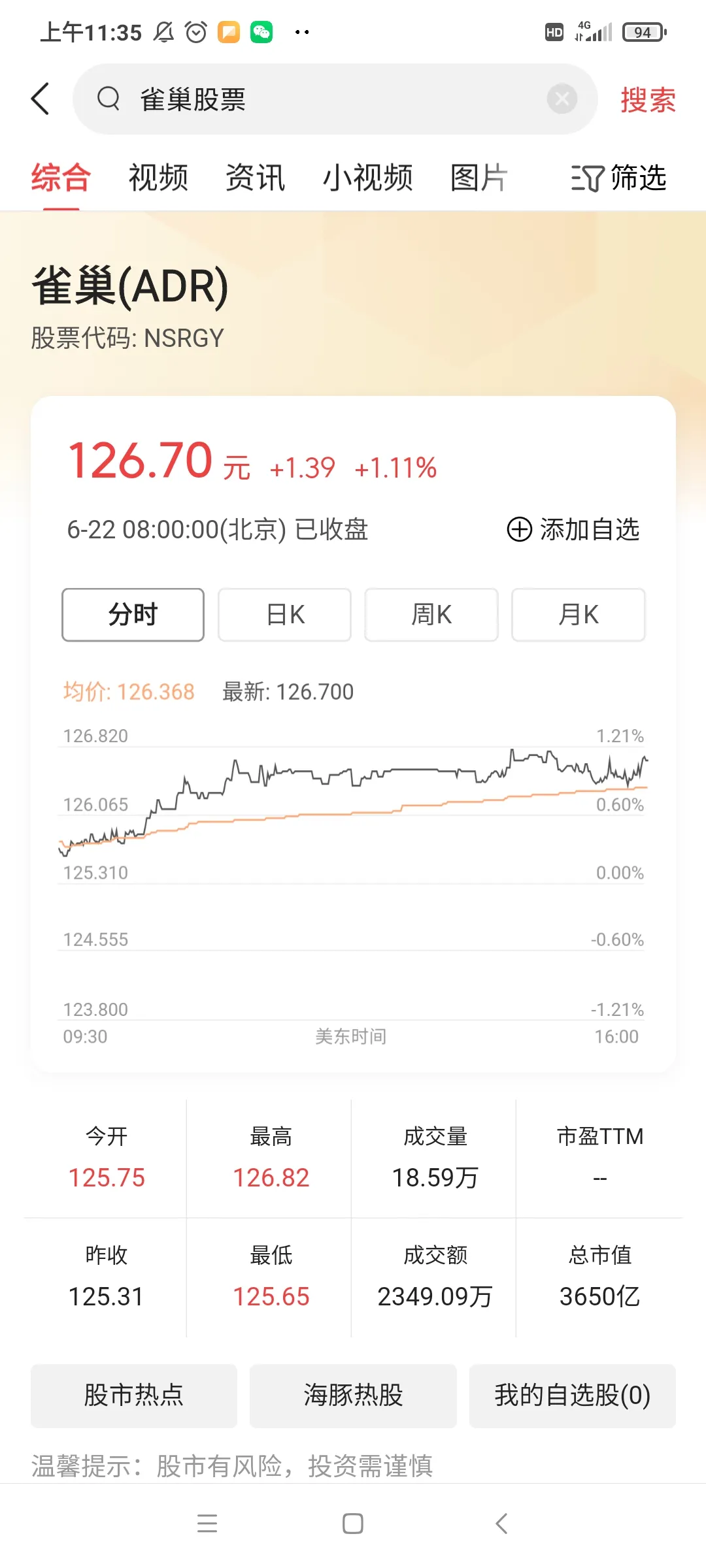Open the 小视频 tab
Screen dimensions: 706x1568
tap(367, 178)
